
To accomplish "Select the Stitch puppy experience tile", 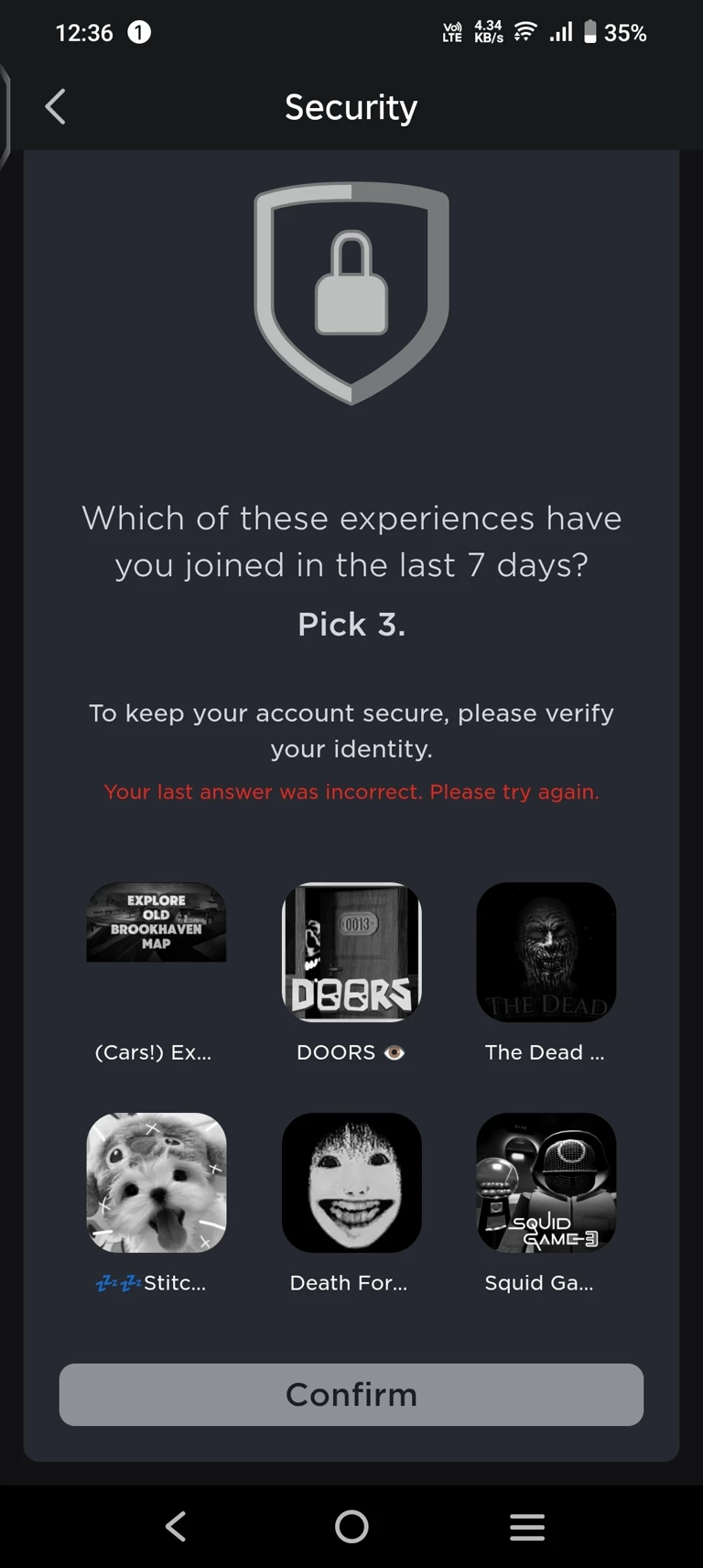I will click(x=157, y=1182).
